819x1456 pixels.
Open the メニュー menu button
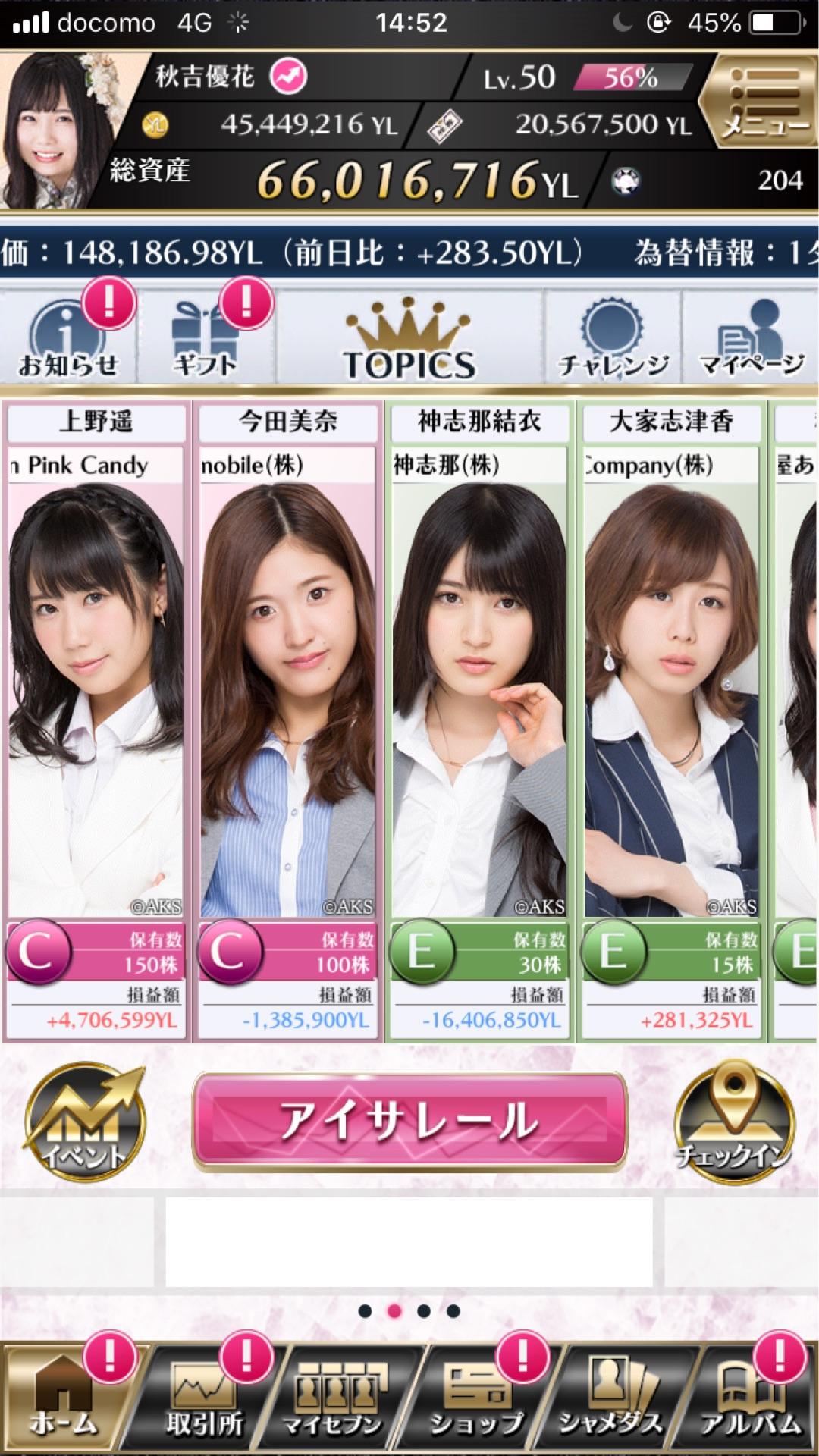tap(758, 102)
